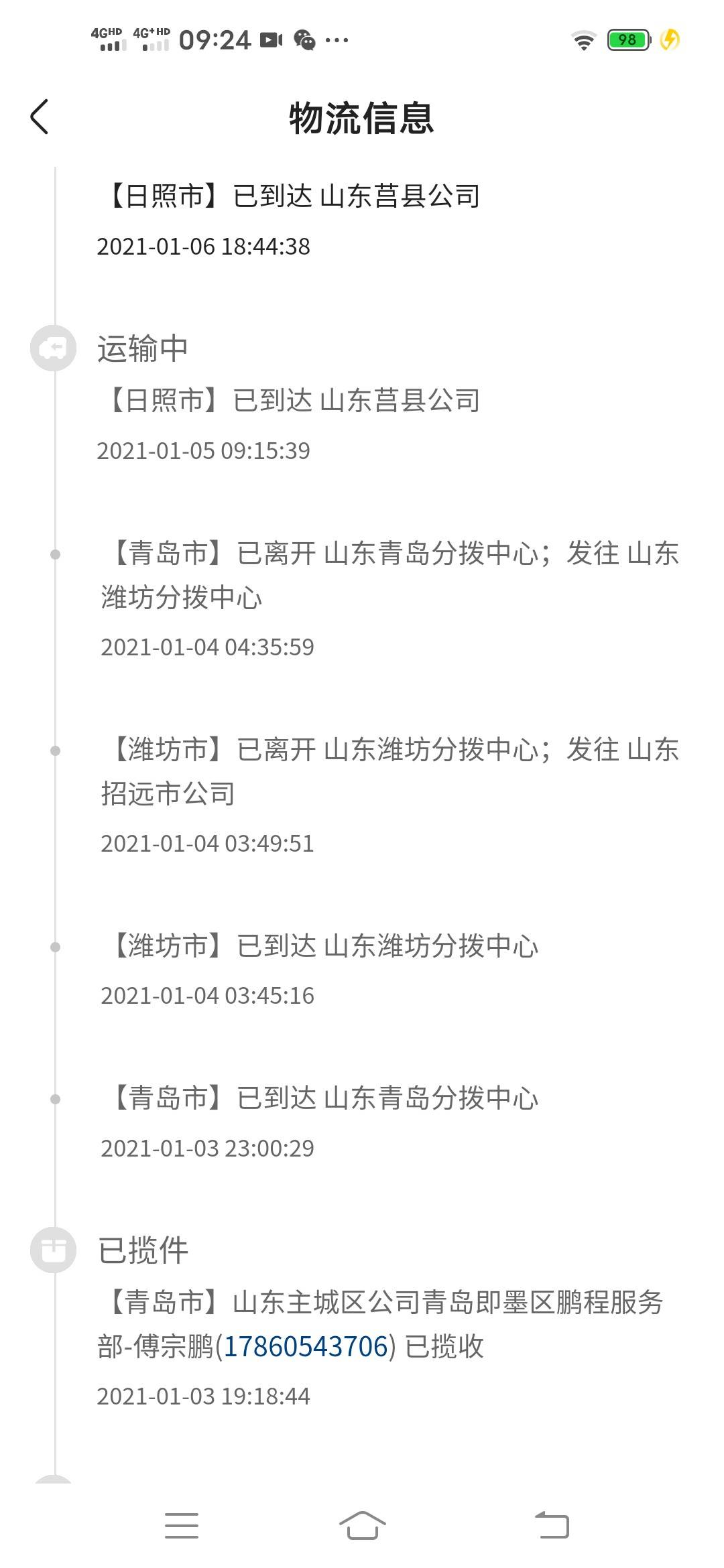Tap the system back button
724x1568 pixels.
[x=552, y=1525]
